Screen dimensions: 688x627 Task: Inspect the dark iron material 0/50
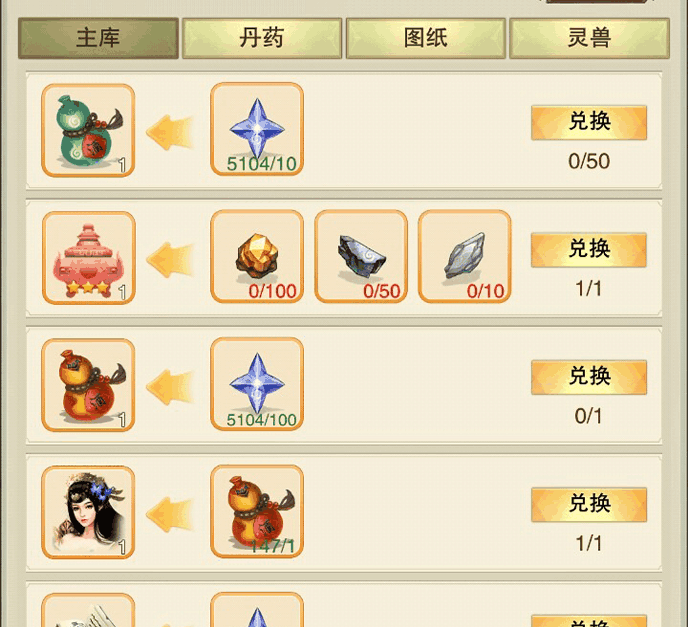click(361, 257)
